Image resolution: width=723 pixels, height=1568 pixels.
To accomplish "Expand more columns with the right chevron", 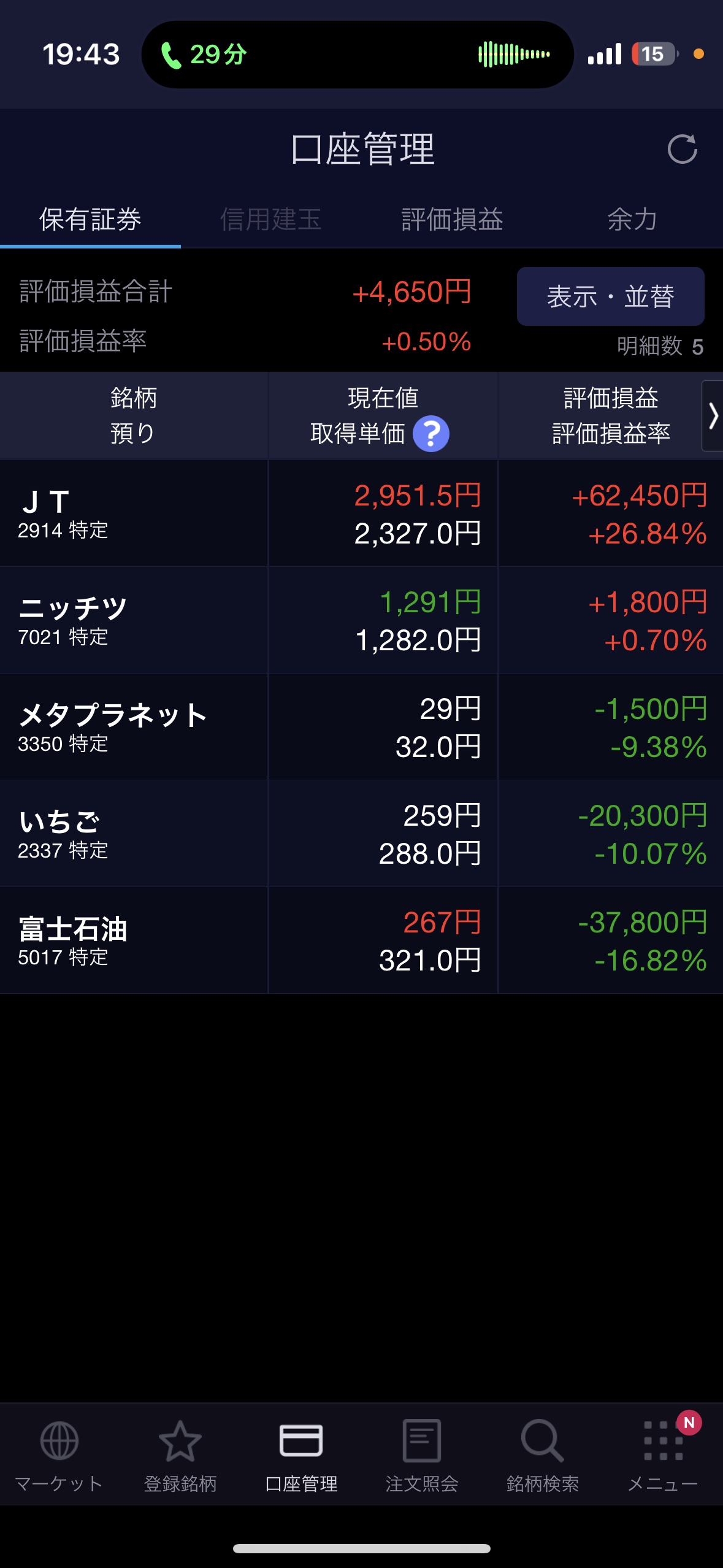I will (712, 416).
